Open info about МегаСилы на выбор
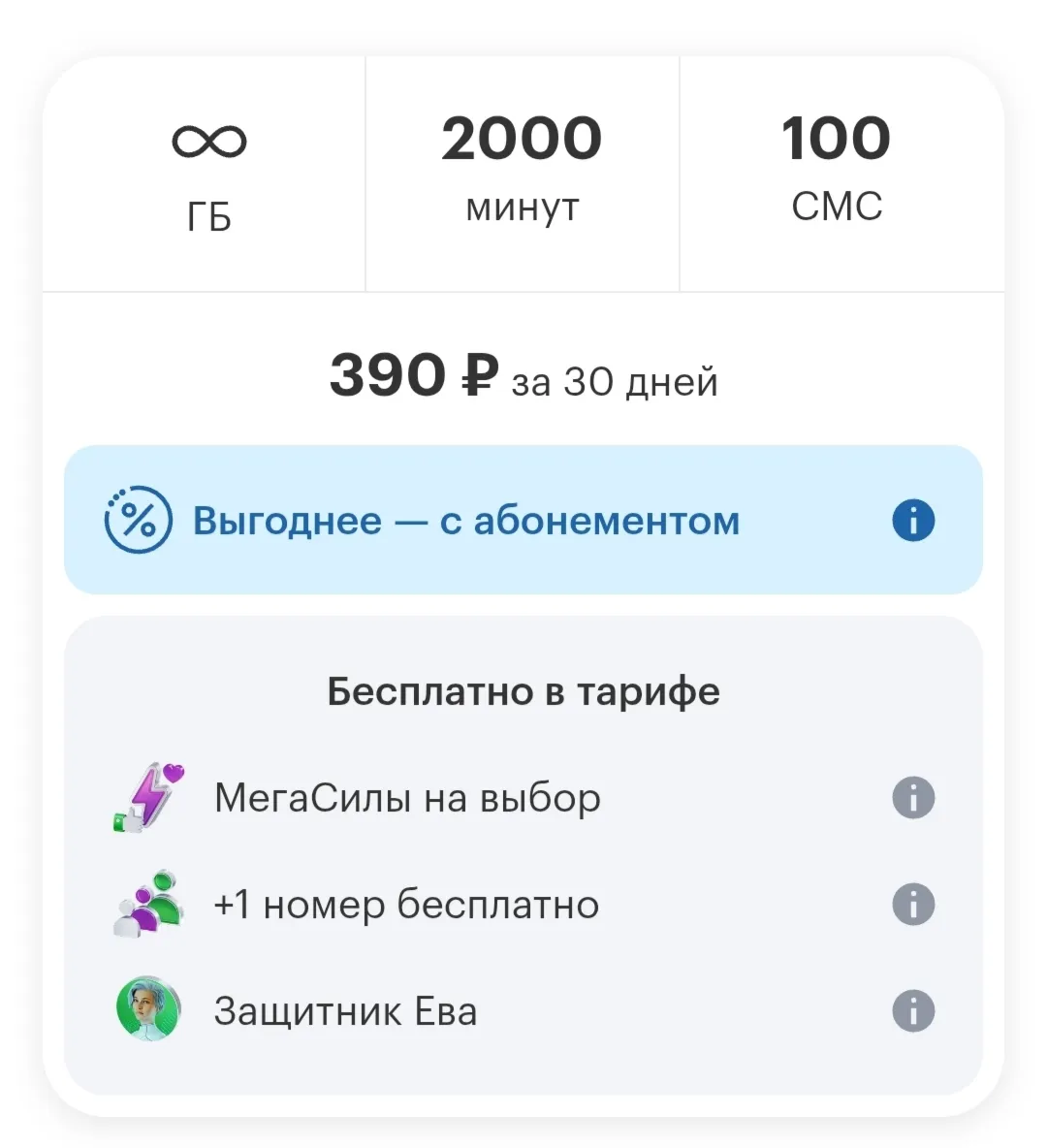The height and width of the screenshot is (1148, 1047). (911, 797)
